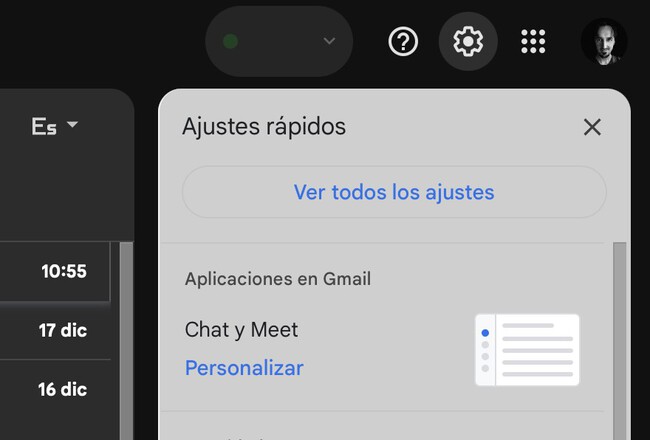Viewport: 650px width, 440px height.
Task: Open the account profile picture
Action: coord(604,41)
